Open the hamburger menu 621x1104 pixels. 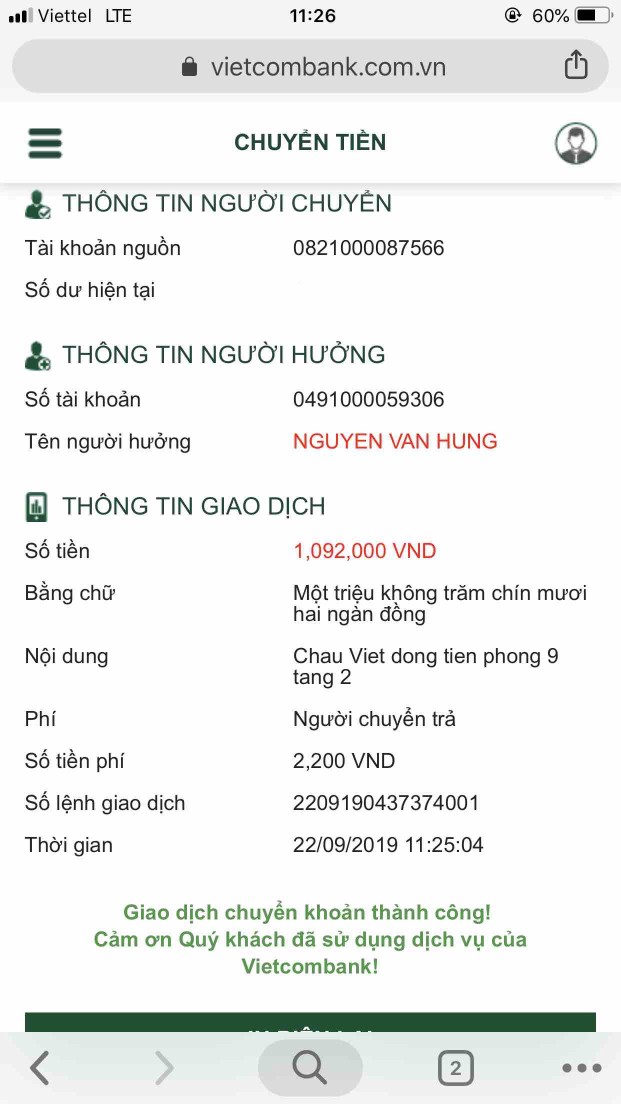coord(45,143)
